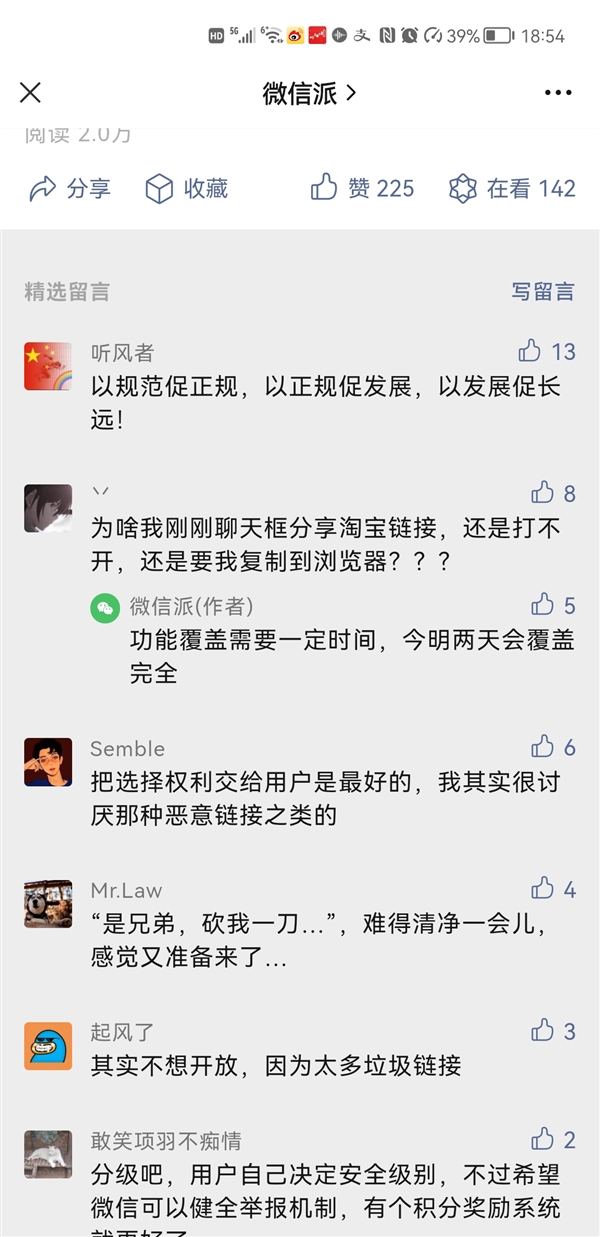Screen dimensions: 600x1237
Task: Like Semble's comment
Action: 543,747
